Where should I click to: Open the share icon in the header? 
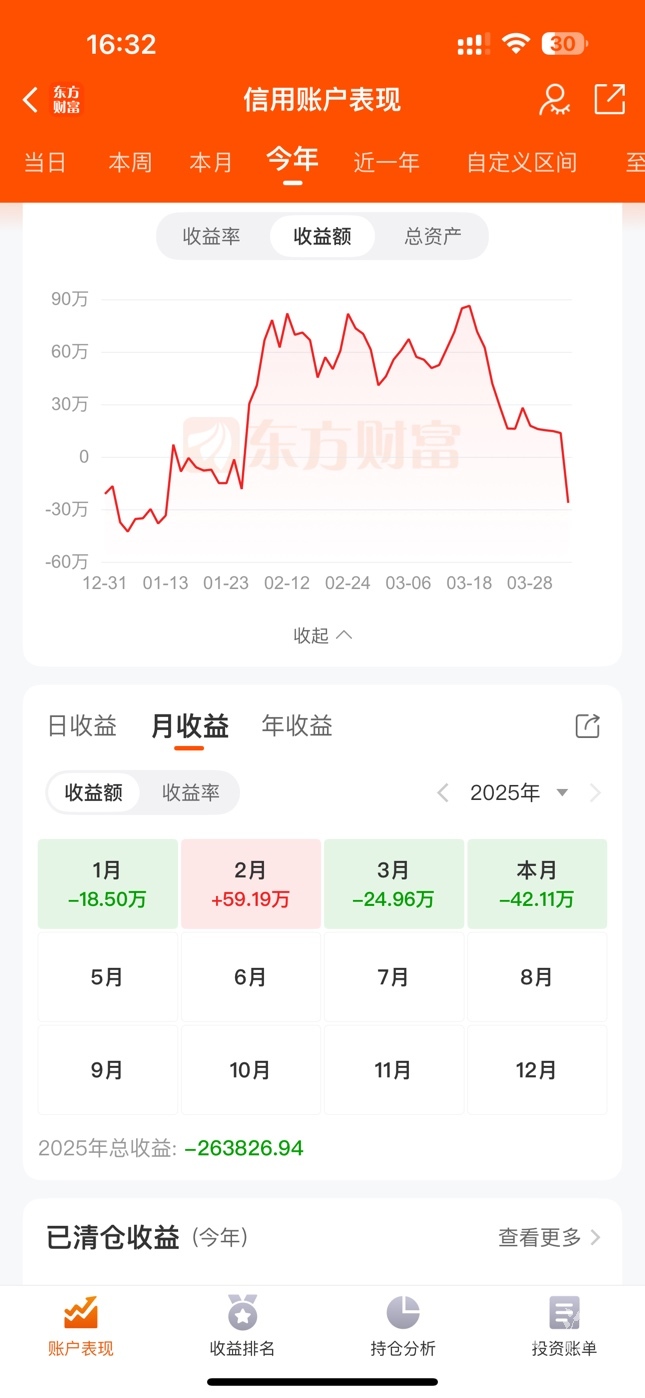click(609, 99)
